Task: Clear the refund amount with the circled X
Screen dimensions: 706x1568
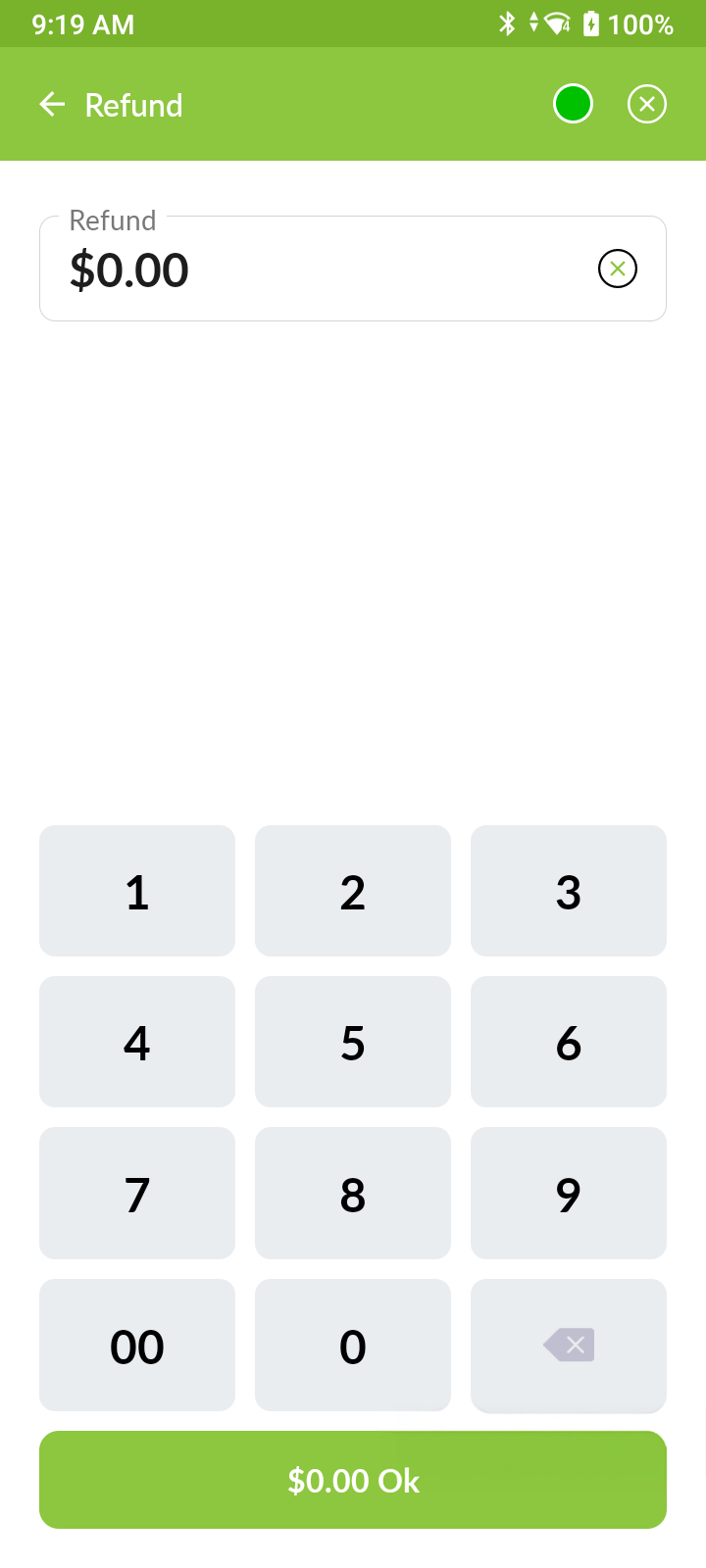Action: tap(617, 268)
